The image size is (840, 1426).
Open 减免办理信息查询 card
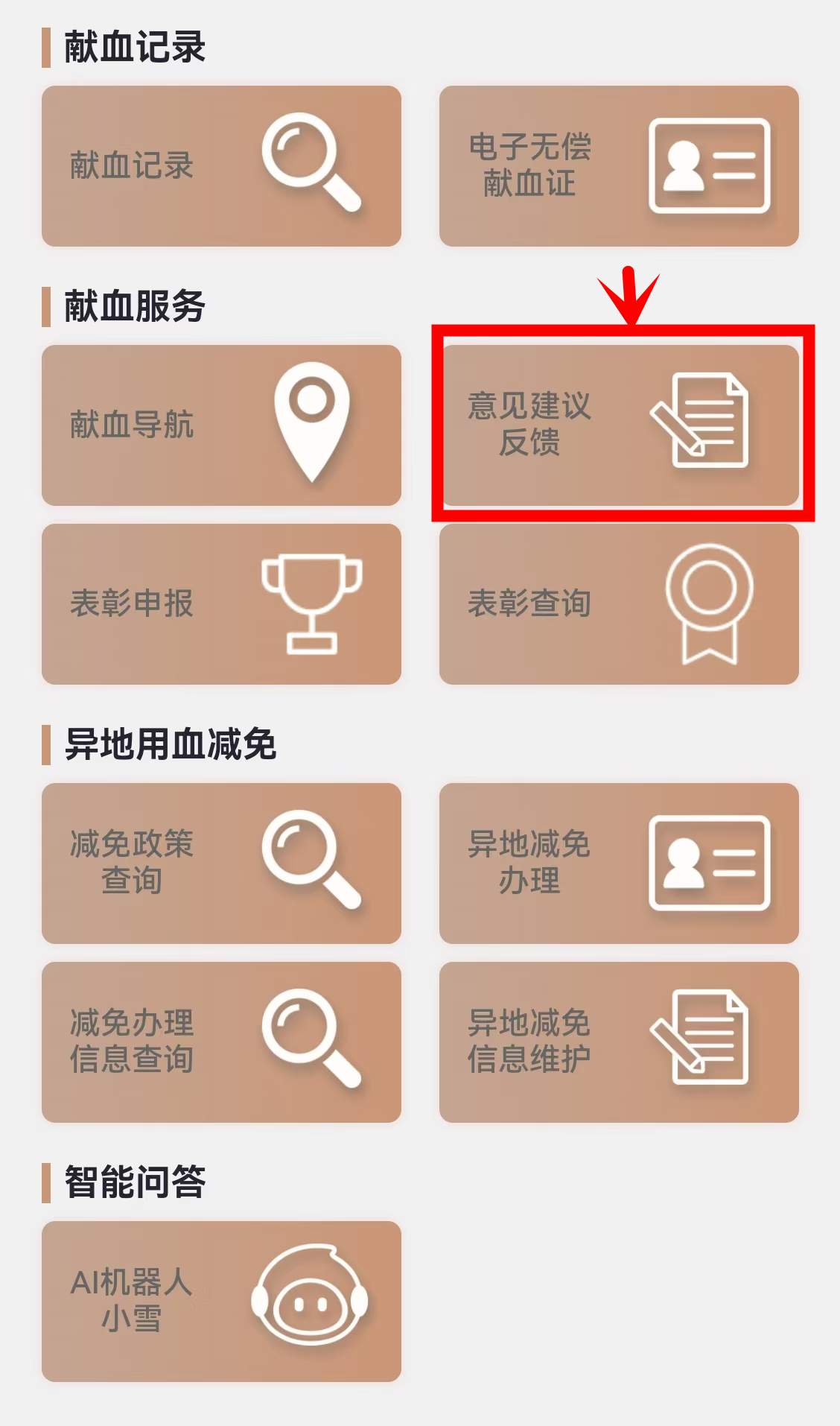click(x=221, y=1042)
